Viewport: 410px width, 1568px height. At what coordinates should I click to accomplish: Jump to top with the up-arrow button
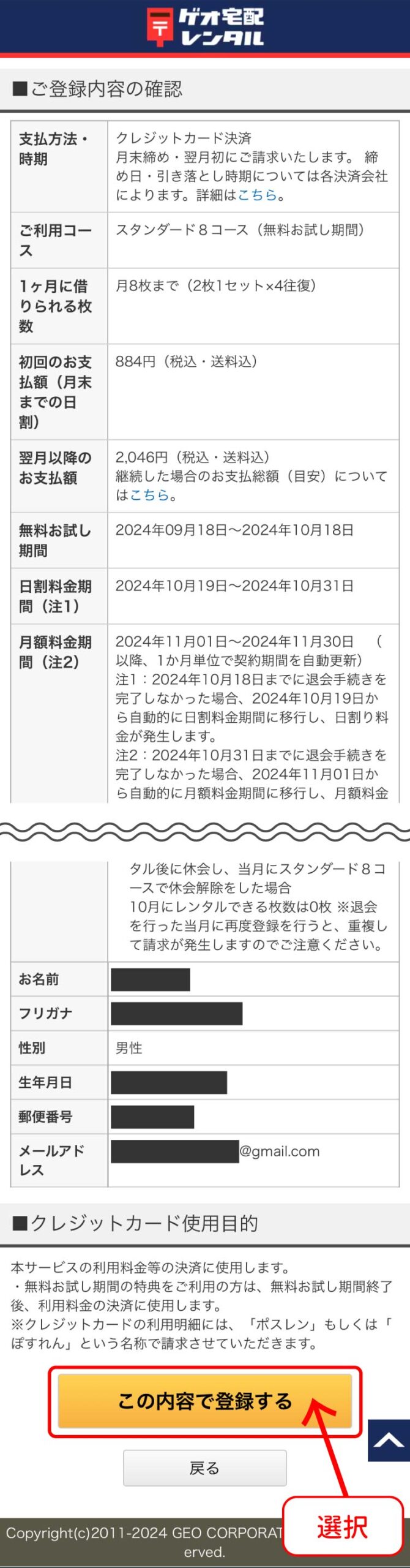(389, 1440)
